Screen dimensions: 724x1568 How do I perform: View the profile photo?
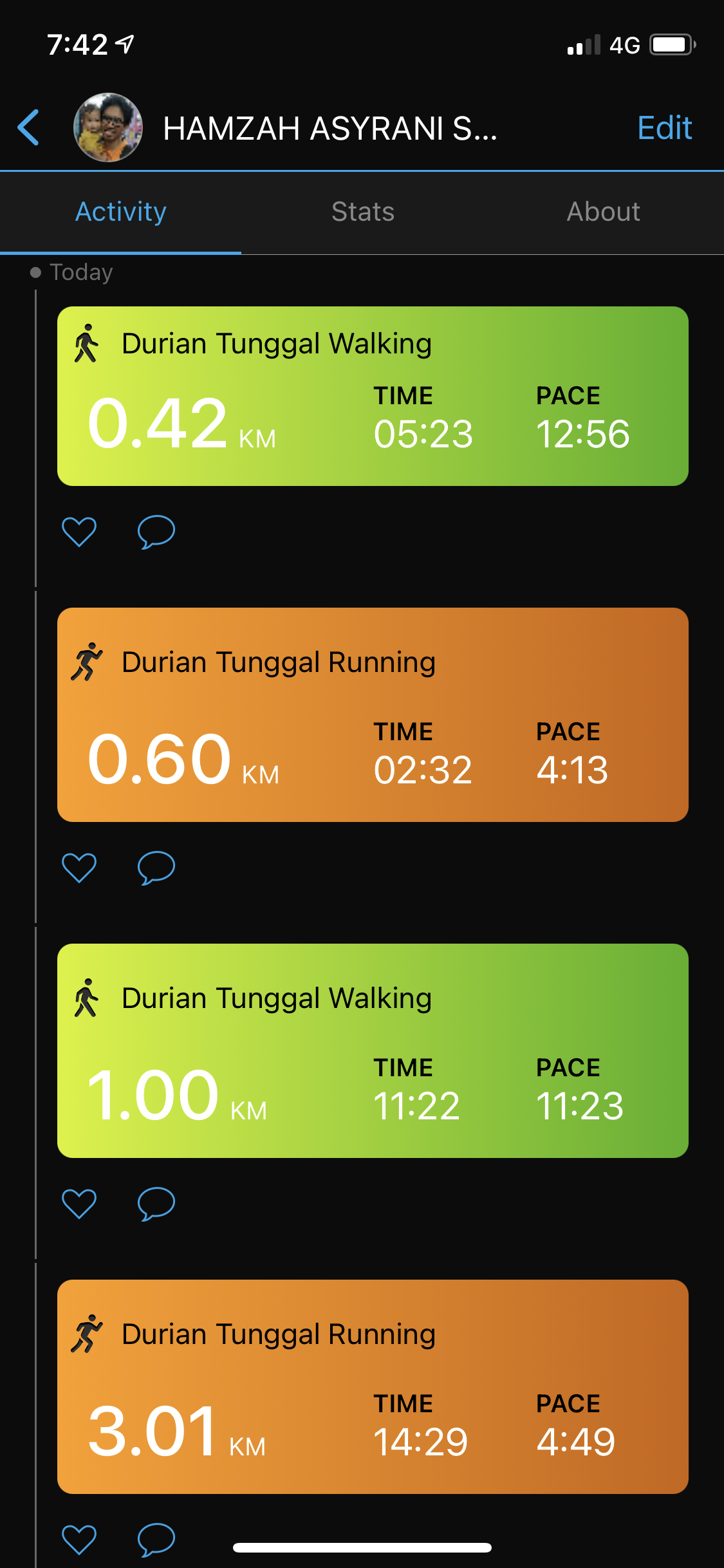pyautogui.click(x=108, y=127)
